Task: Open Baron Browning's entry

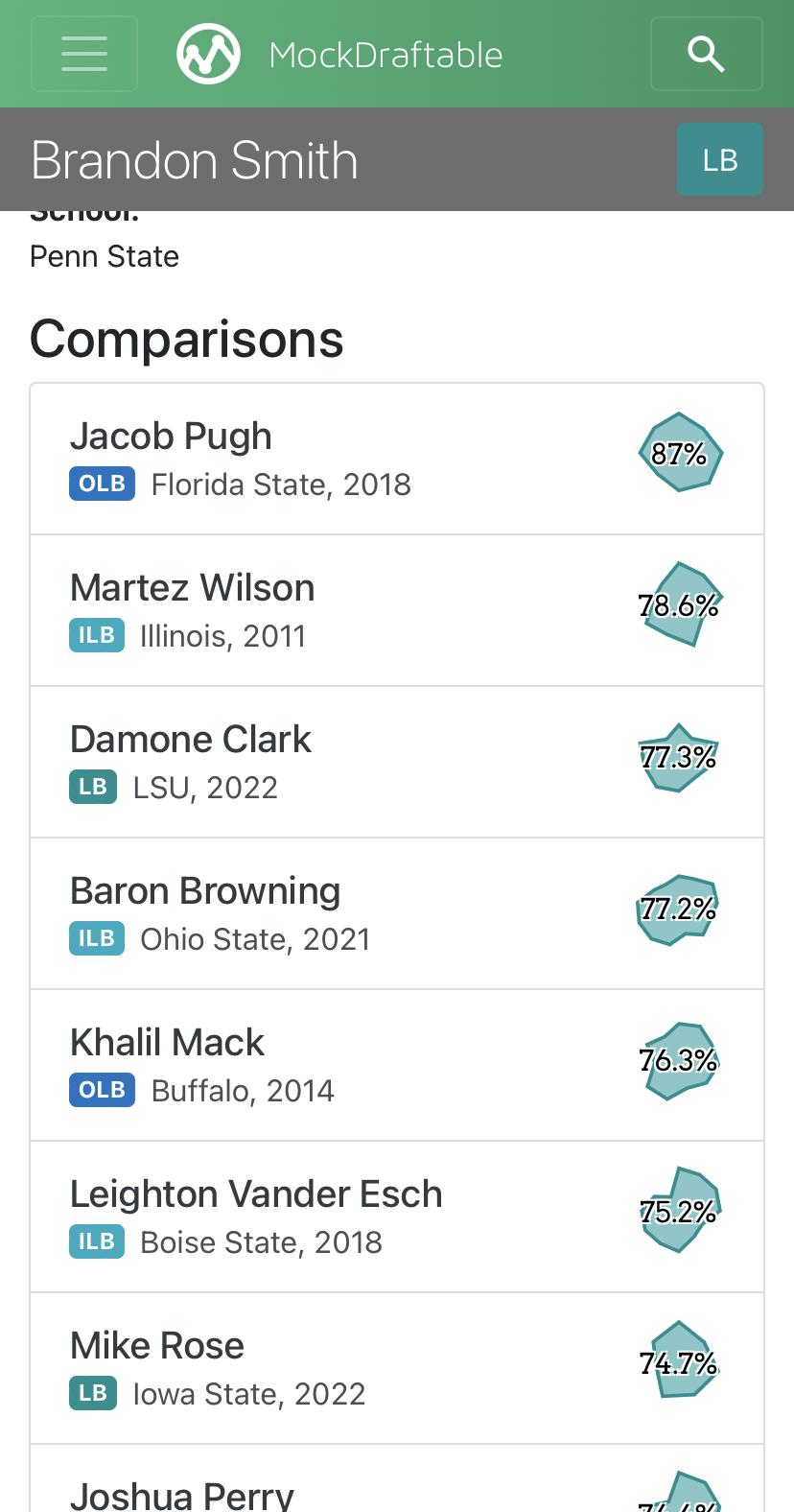Action: pos(397,913)
